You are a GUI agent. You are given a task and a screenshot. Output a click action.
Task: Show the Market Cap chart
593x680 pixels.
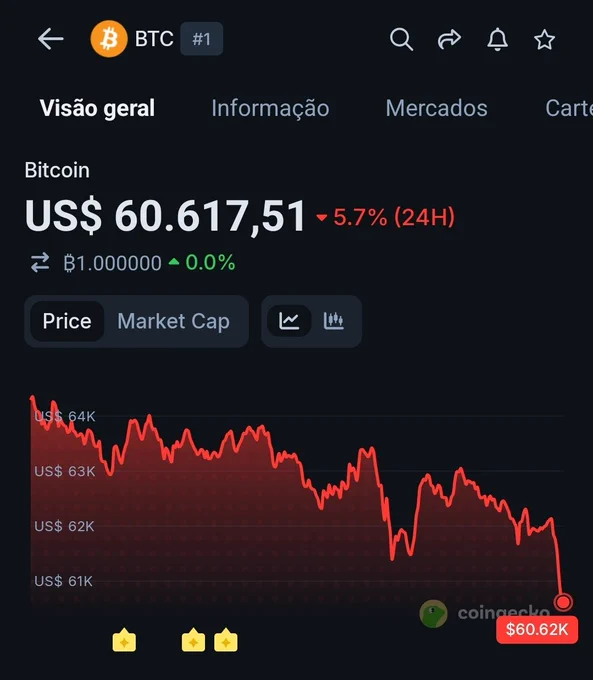click(x=174, y=321)
